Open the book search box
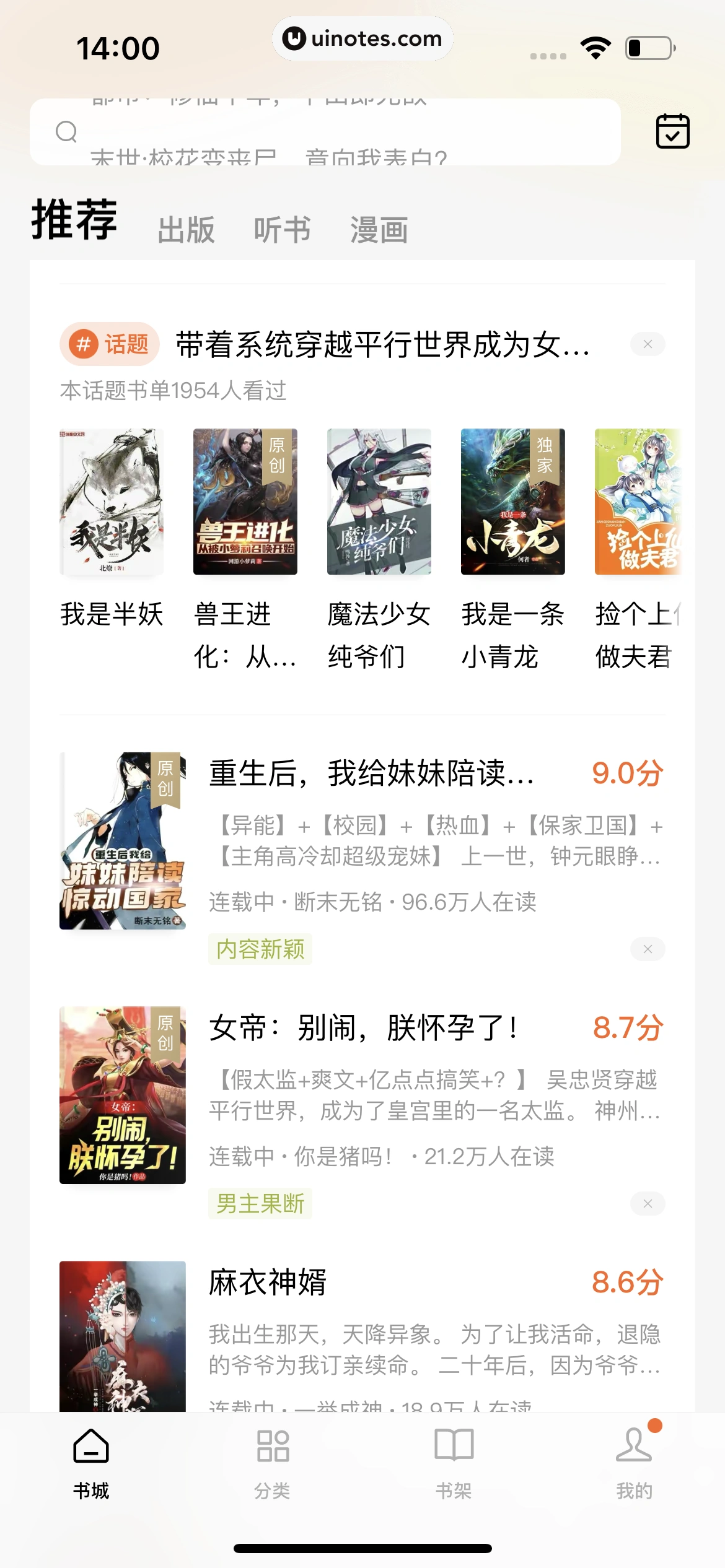 [x=325, y=131]
